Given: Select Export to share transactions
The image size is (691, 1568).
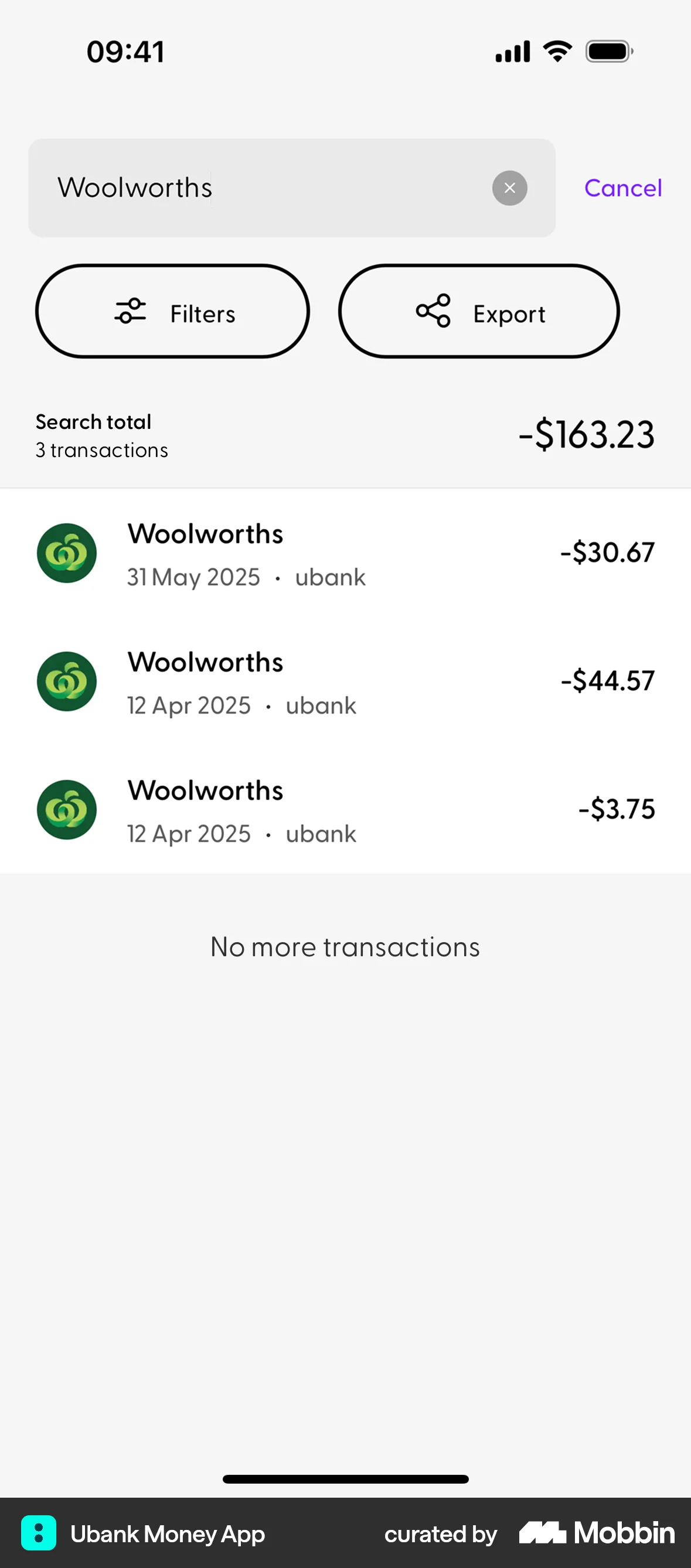Looking at the screenshot, I should tap(478, 312).
